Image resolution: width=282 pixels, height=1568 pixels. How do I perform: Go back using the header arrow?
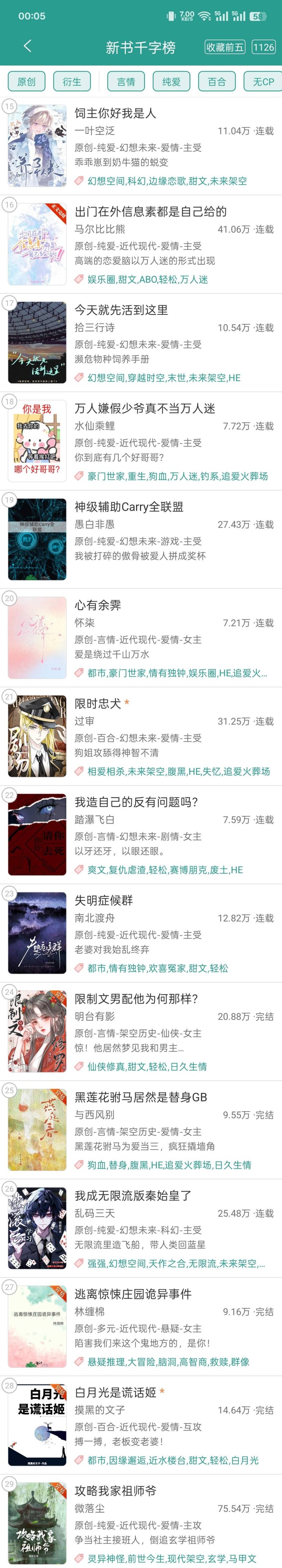point(27,46)
